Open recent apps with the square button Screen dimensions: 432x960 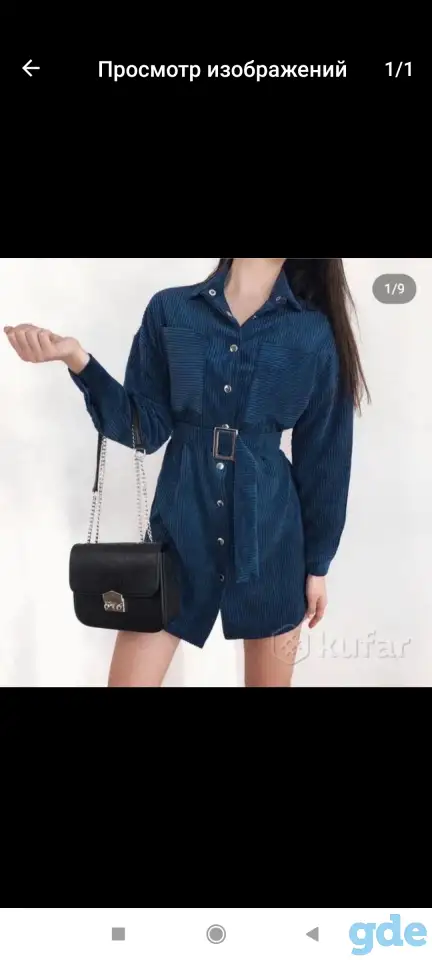click(119, 934)
